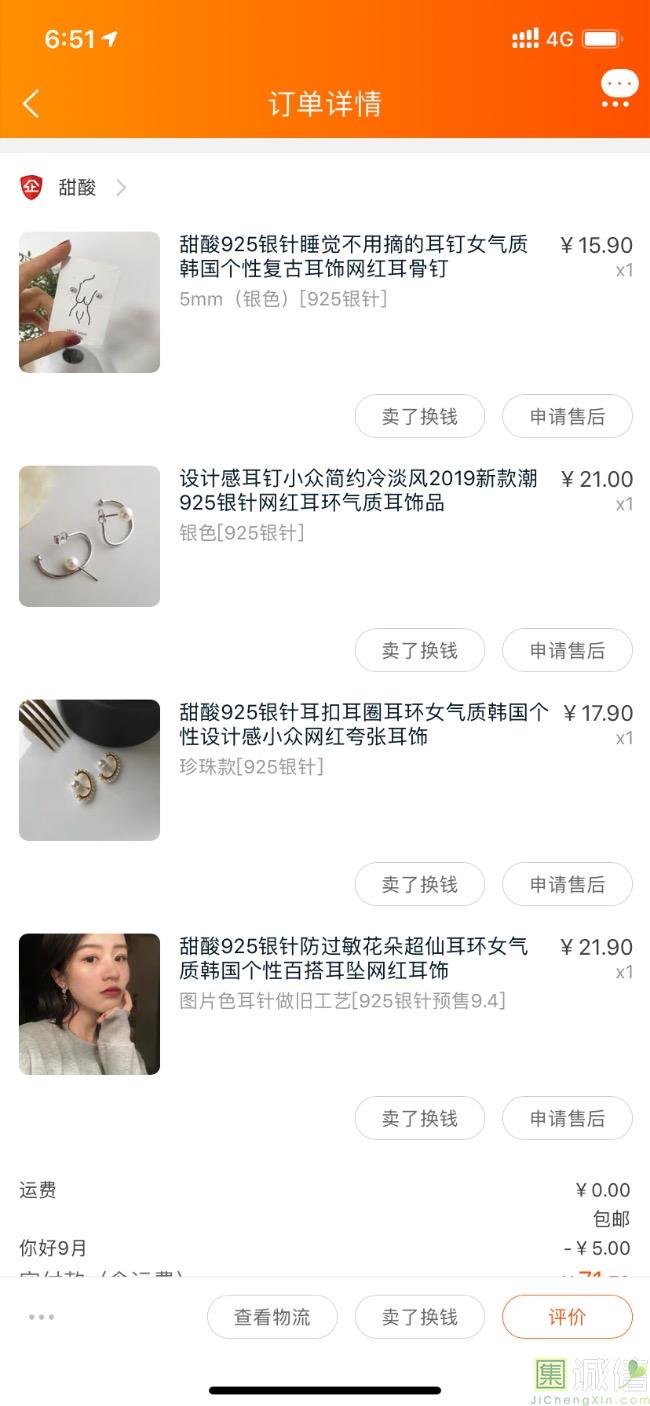Tap 卖了换钱 for the ¥21.00 设计感耳钉
Image resolution: width=650 pixels, height=1406 pixels.
(x=419, y=650)
